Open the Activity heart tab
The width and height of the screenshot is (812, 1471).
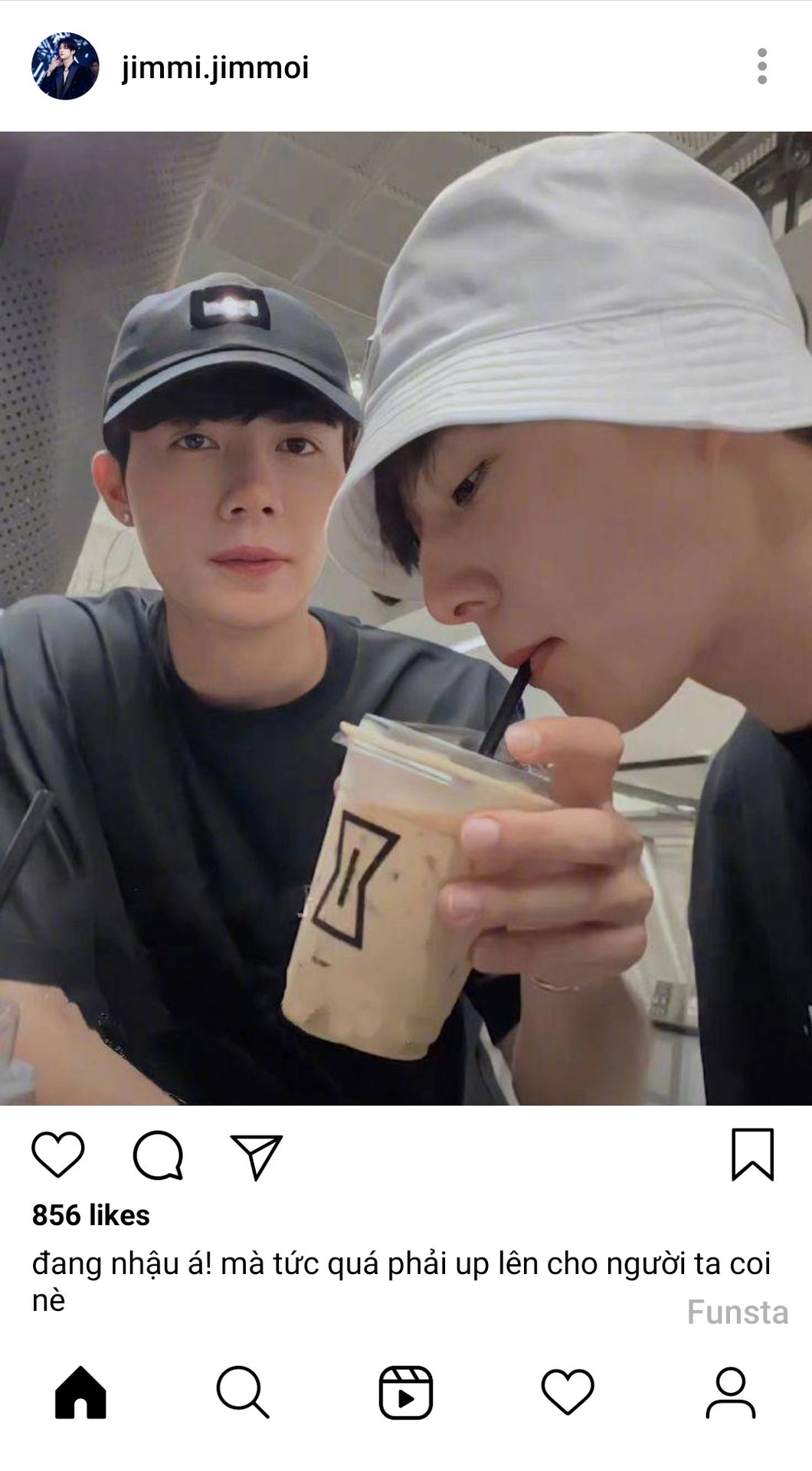pos(568,1392)
